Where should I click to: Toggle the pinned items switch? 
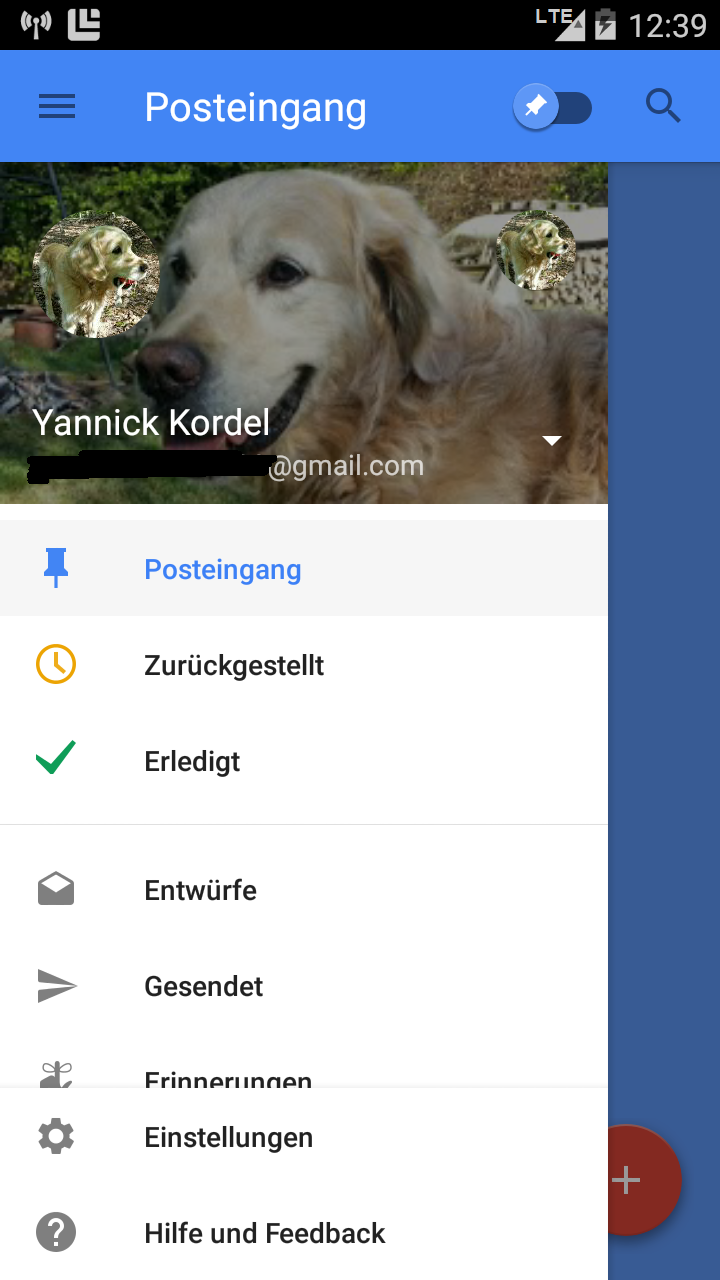tap(553, 107)
